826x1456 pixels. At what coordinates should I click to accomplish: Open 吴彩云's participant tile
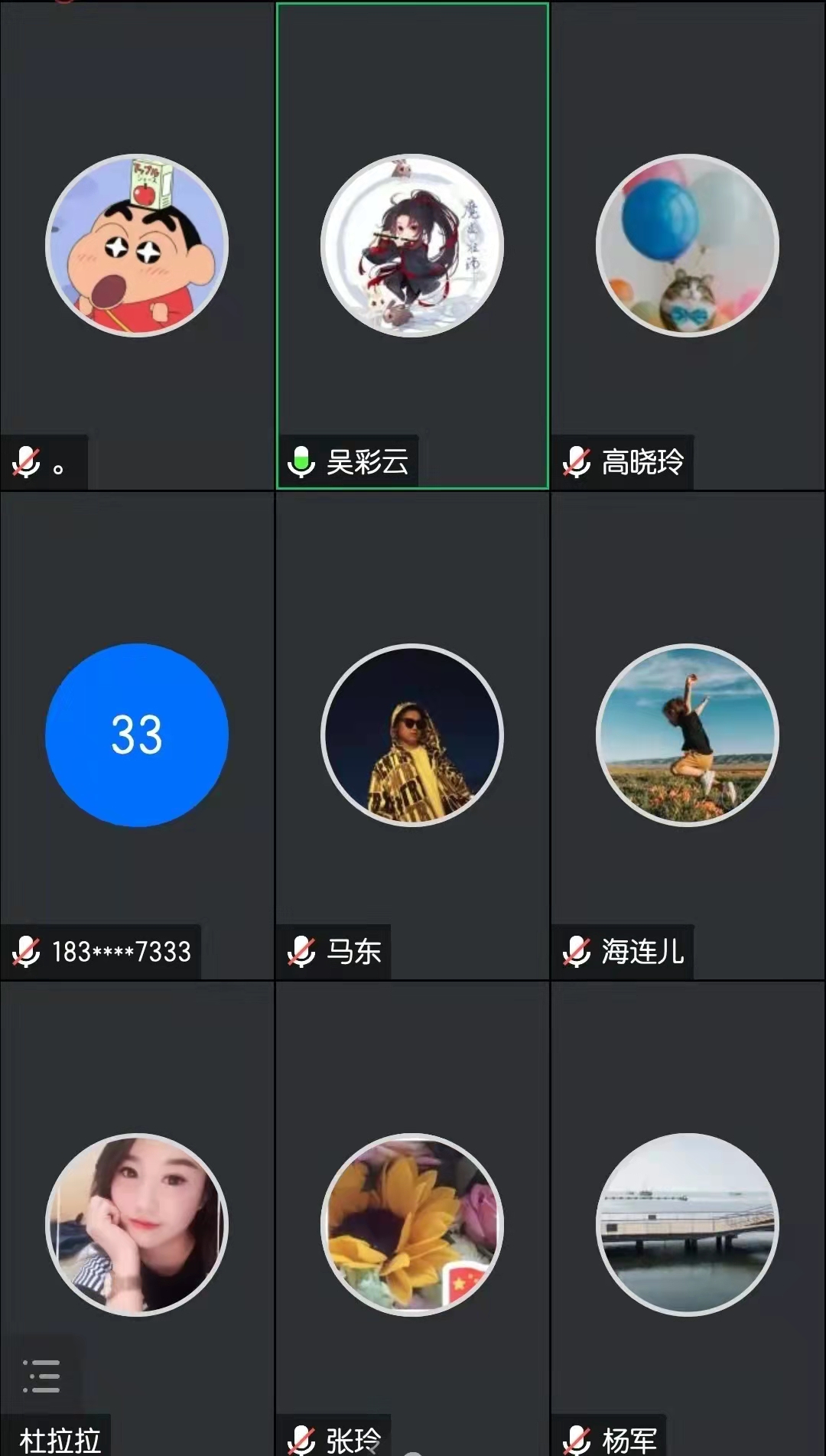tap(412, 246)
